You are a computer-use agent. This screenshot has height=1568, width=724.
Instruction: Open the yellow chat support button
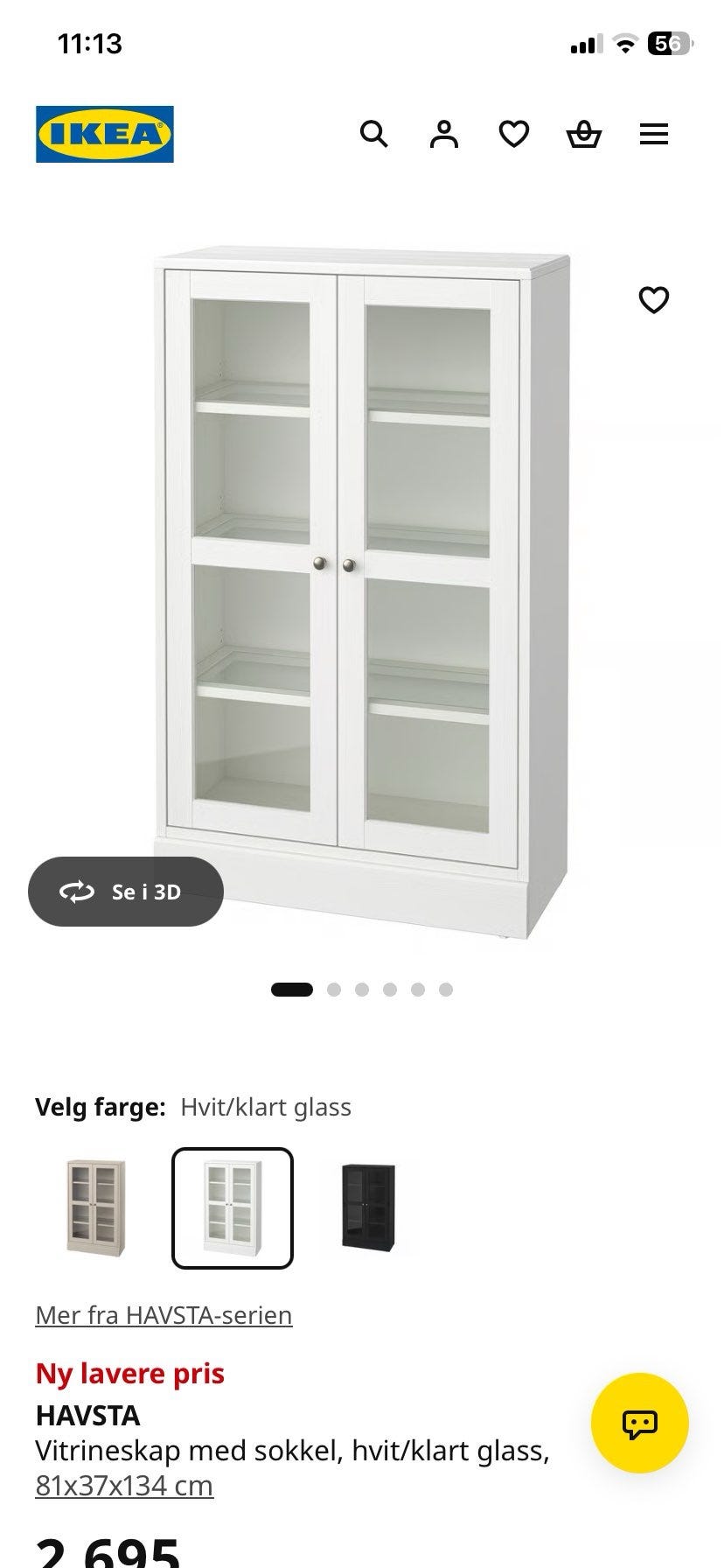(640, 1423)
